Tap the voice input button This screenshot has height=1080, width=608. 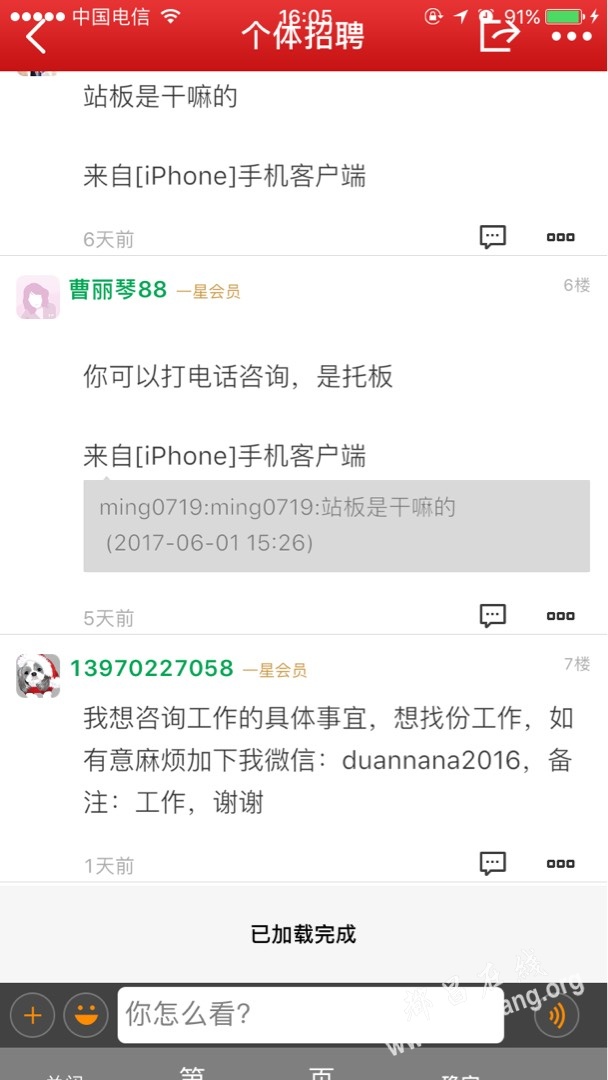(x=557, y=1016)
